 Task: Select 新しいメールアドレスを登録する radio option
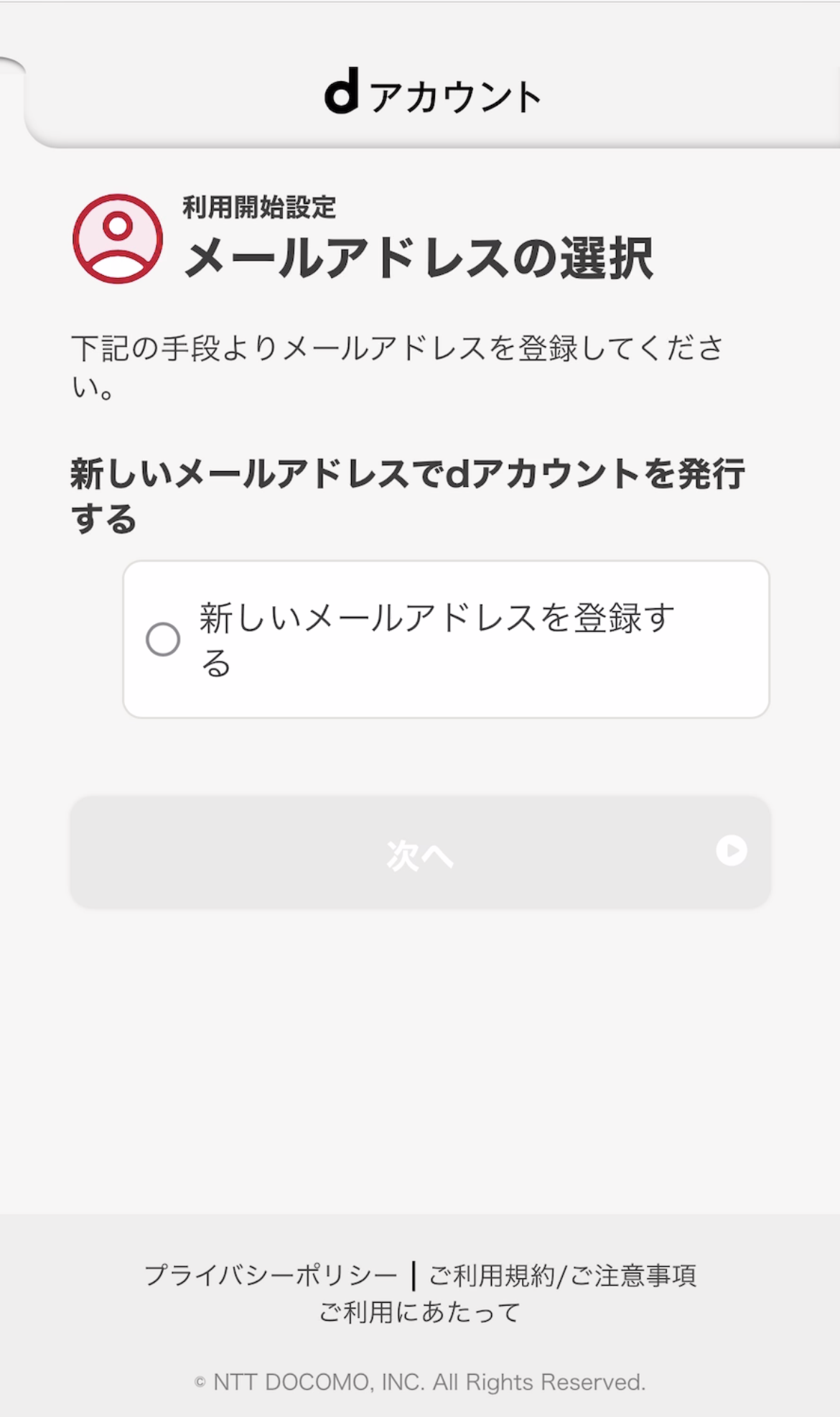click(x=163, y=639)
